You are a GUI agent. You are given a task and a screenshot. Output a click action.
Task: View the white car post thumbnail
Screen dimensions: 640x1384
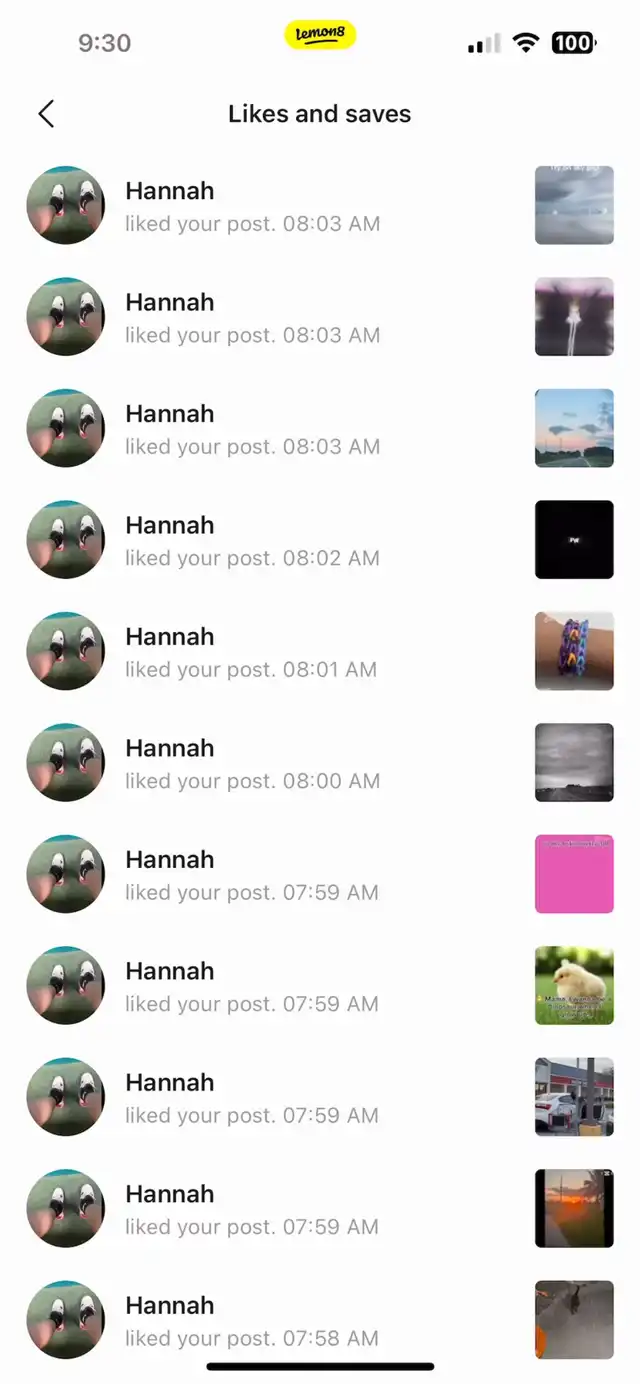574,1097
